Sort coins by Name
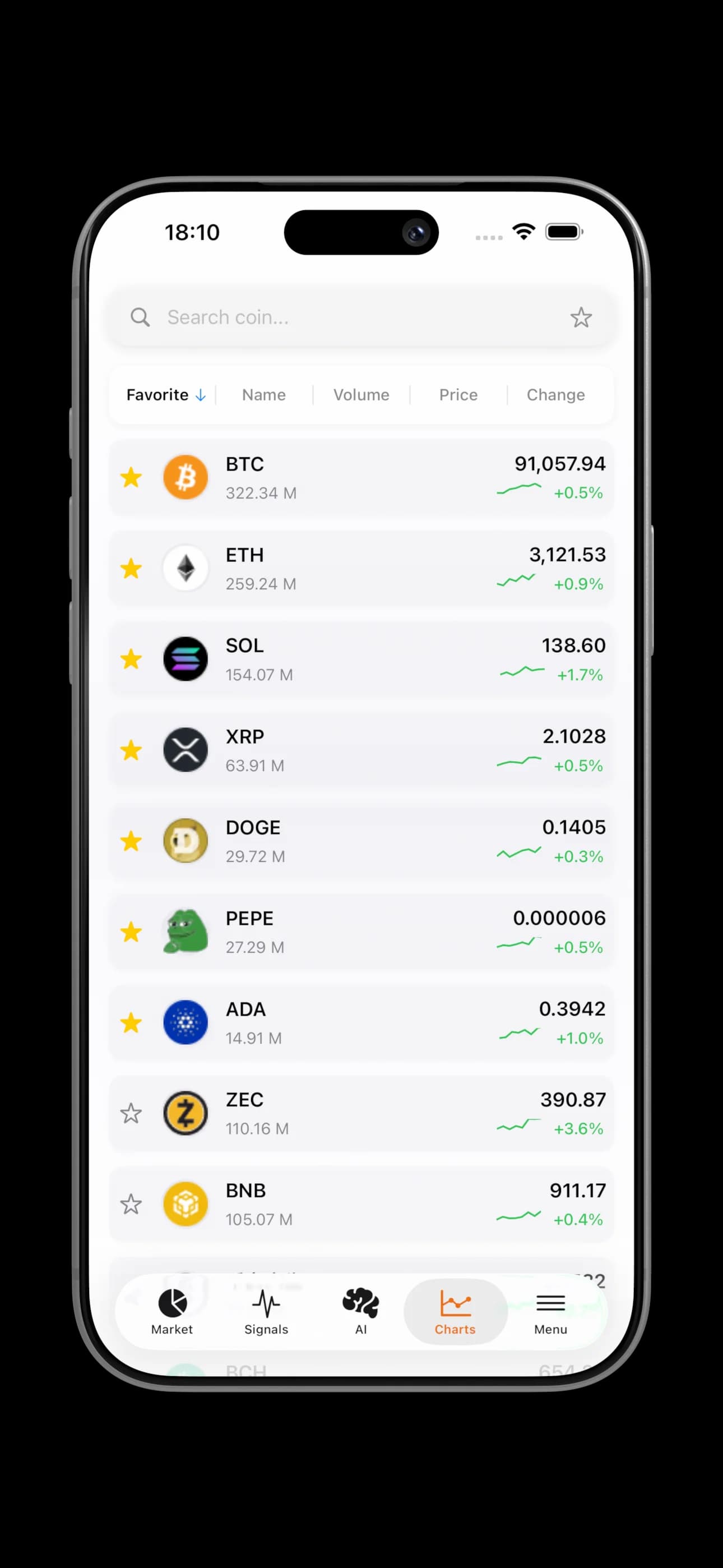 click(263, 395)
